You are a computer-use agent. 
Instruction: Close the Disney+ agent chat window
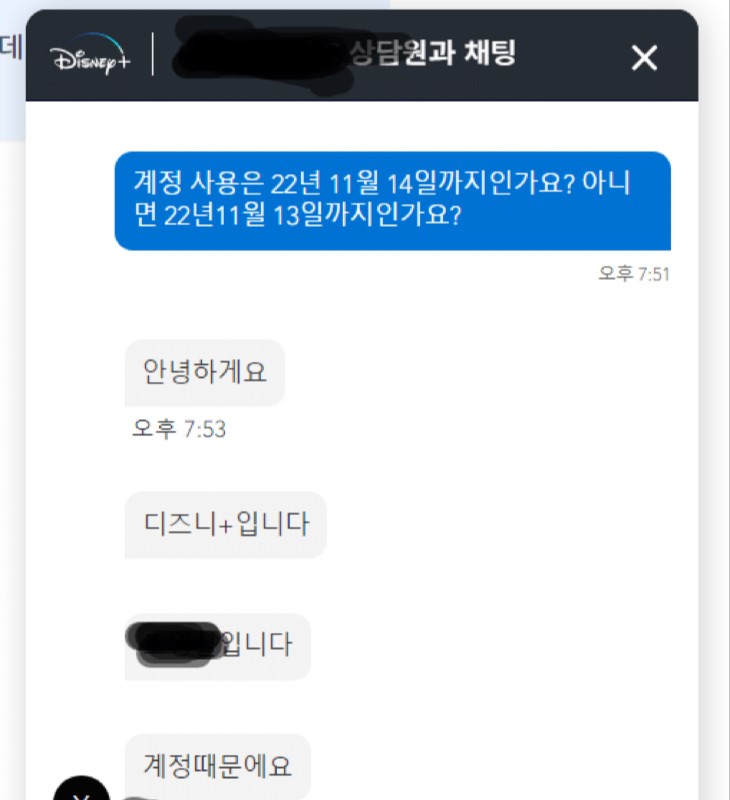644,58
